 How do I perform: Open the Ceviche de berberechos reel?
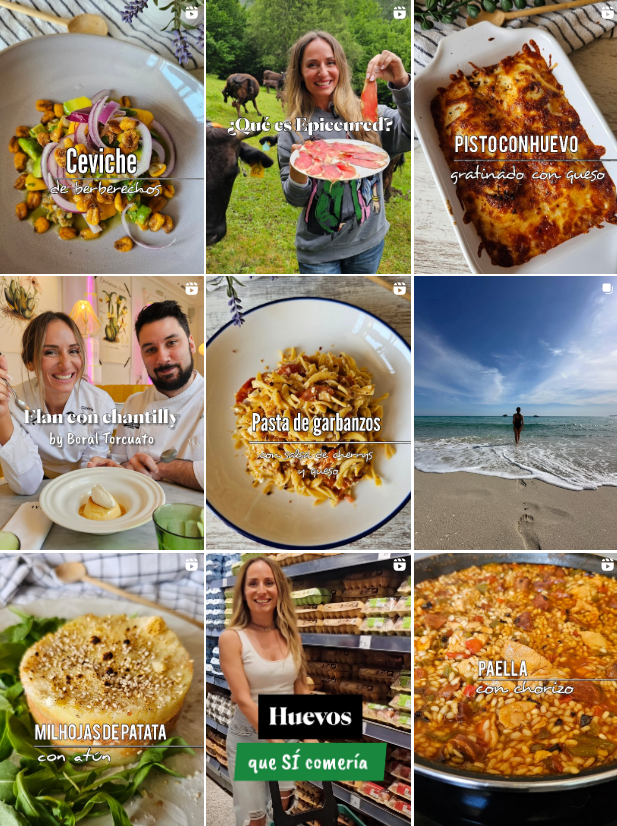(x=101, y=136)
